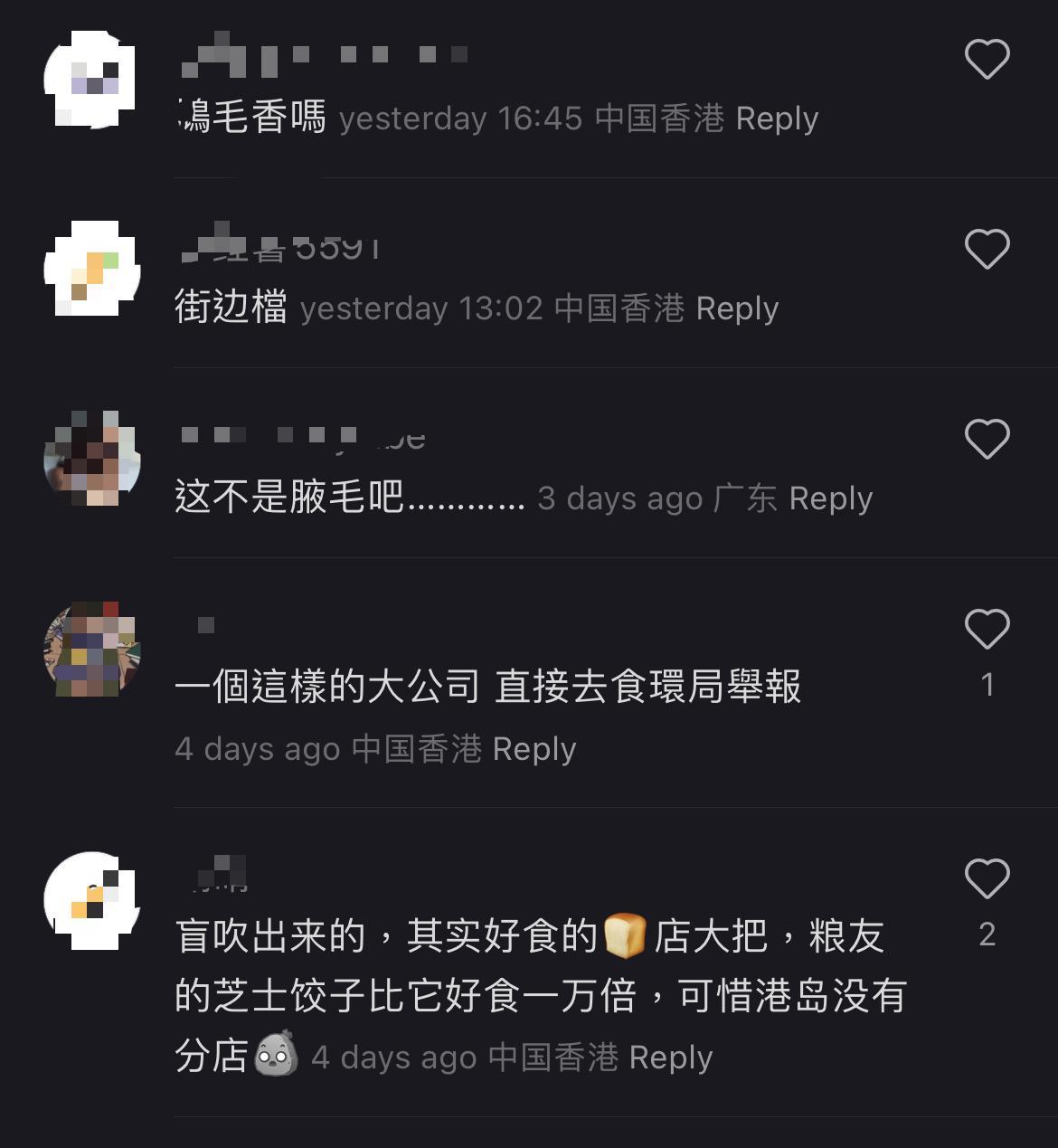The height and width of the screenshot is (1148, 1058).
Task: Open avatar of '这不是腋毛吧' commenter
Action: [91, 460]
